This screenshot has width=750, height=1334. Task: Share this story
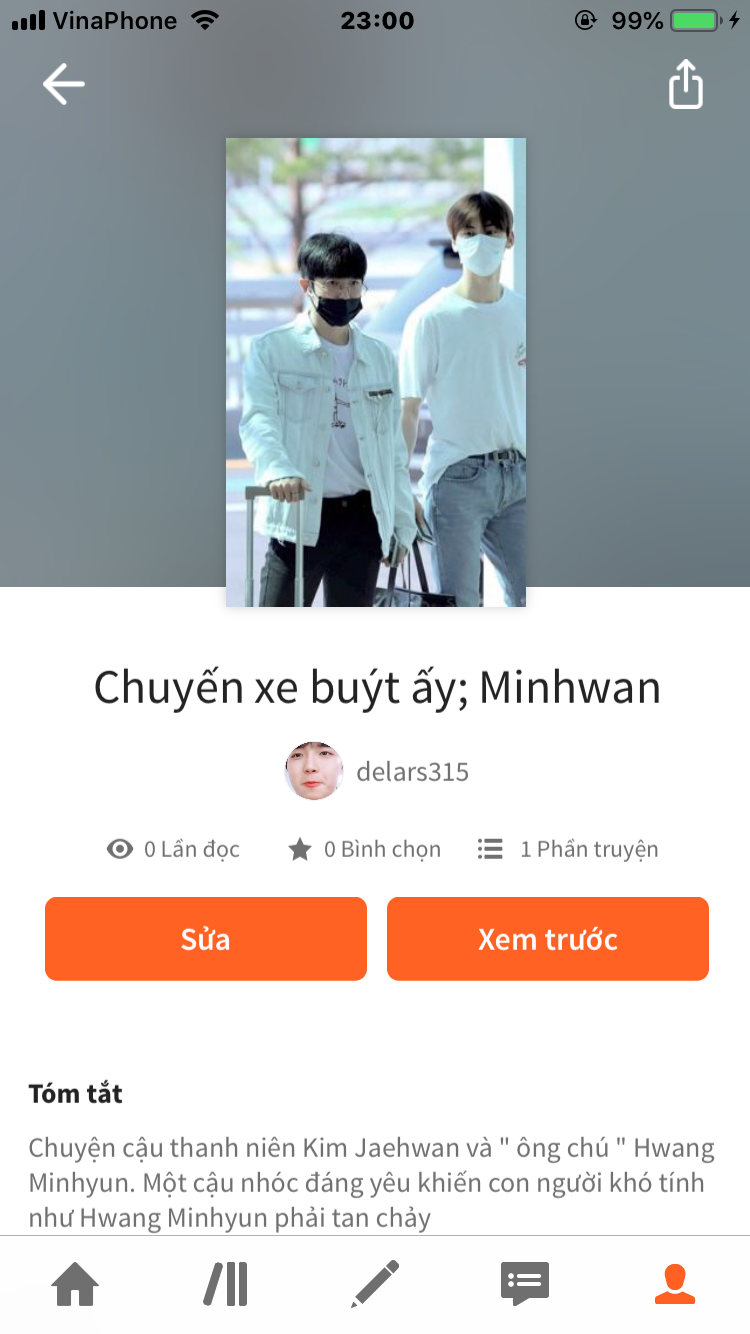click(685, 84)
